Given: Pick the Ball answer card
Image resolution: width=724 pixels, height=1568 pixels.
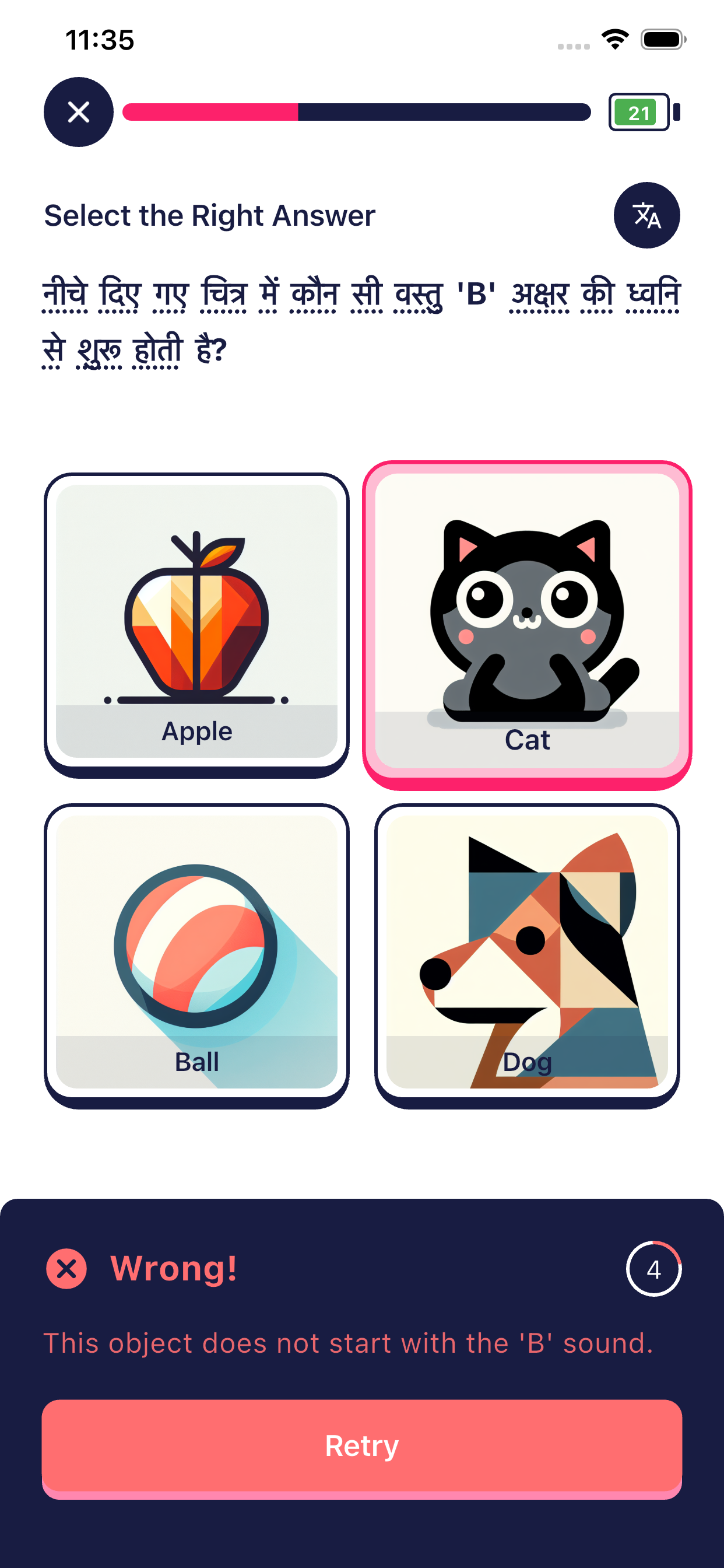Looking at the screenshot, I should 196,953.
